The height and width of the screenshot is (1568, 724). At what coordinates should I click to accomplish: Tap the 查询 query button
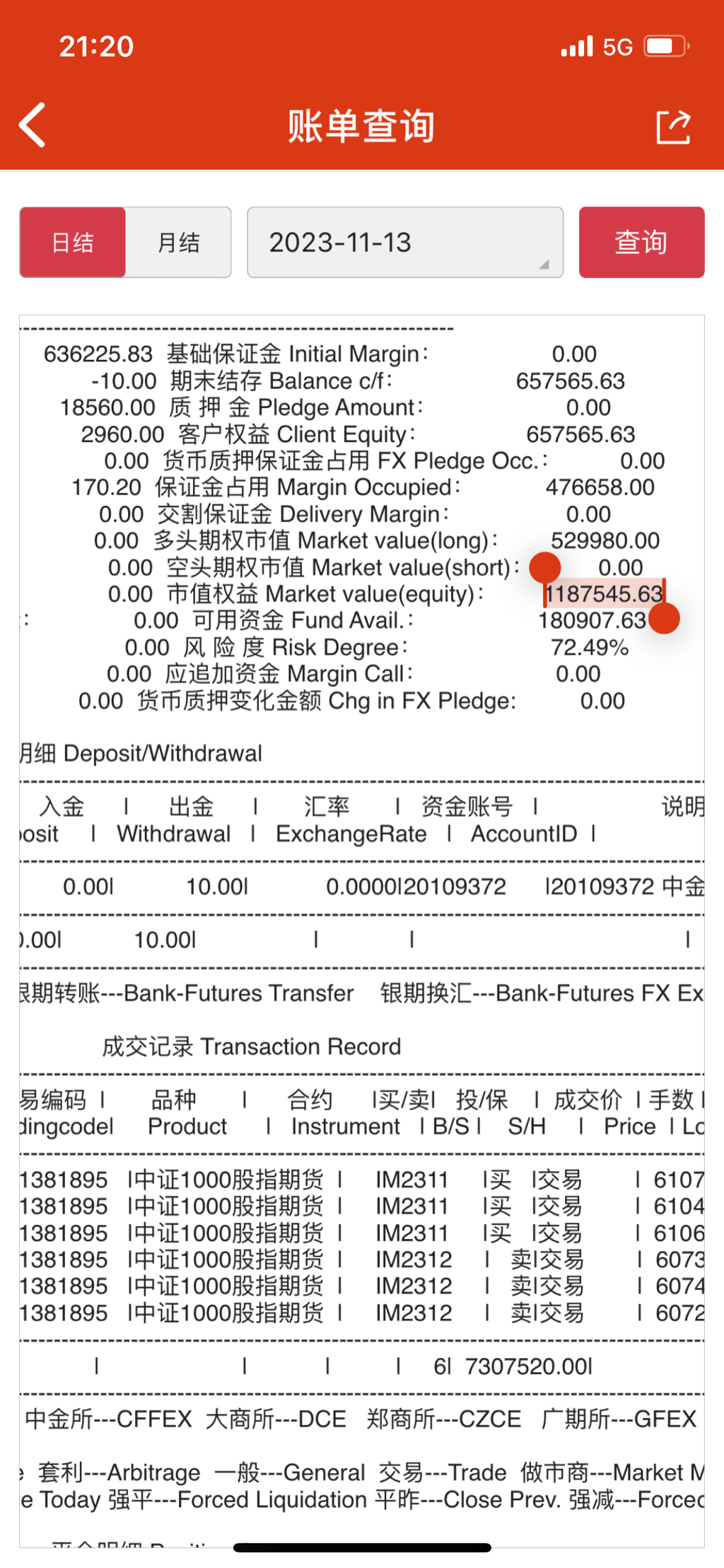point(641,243)
